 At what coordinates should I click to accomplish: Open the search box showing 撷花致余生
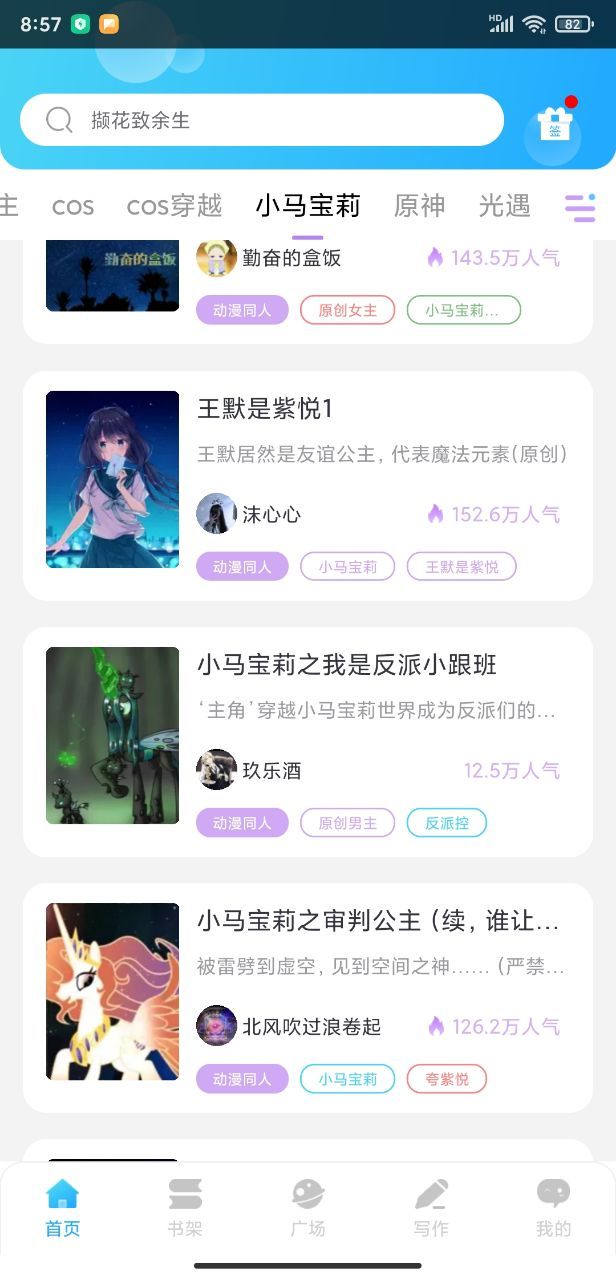[262, 120]
